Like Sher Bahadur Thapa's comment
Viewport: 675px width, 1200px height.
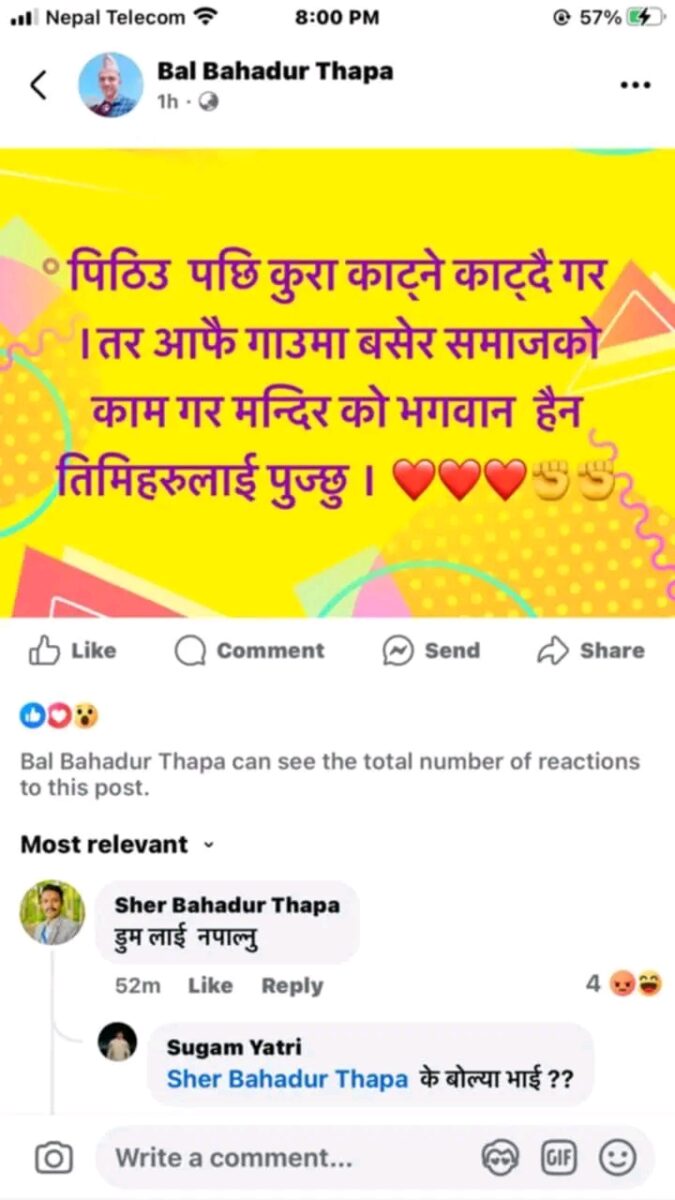pos(210,986)
